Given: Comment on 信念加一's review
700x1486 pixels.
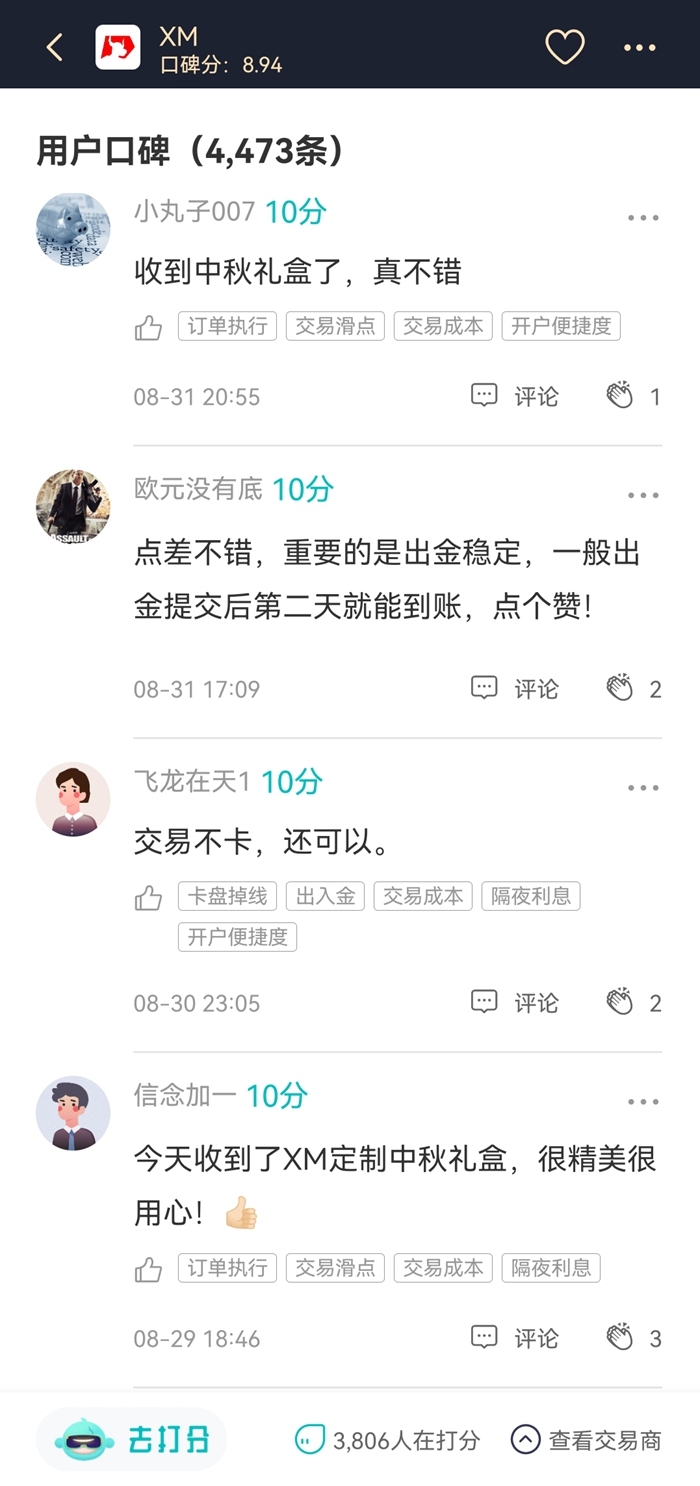Looking at the screenshot, I should pos(515,1337).
